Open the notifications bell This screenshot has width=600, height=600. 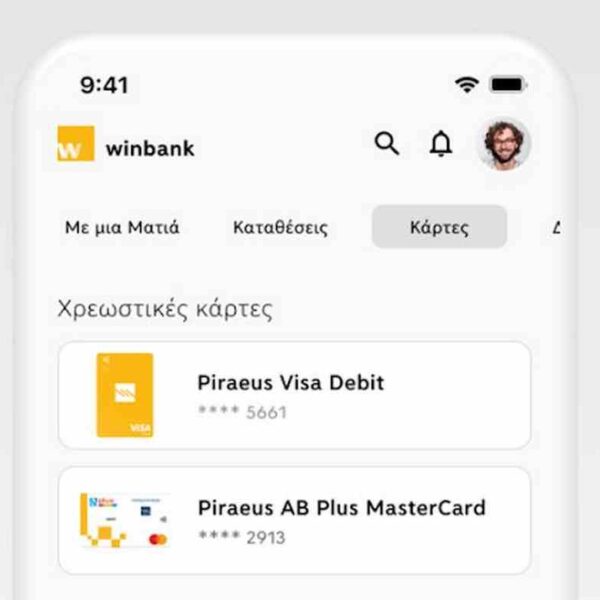click(x=440, y=144)
